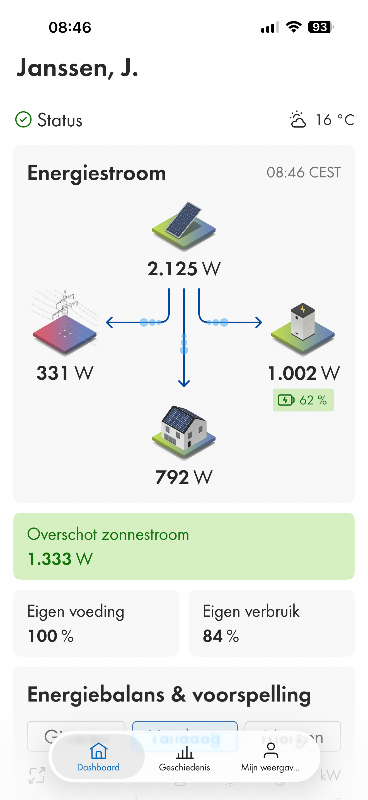
Task: Open the Eigen voeding card
Action: pyautogui.click(x=96, y=623)
